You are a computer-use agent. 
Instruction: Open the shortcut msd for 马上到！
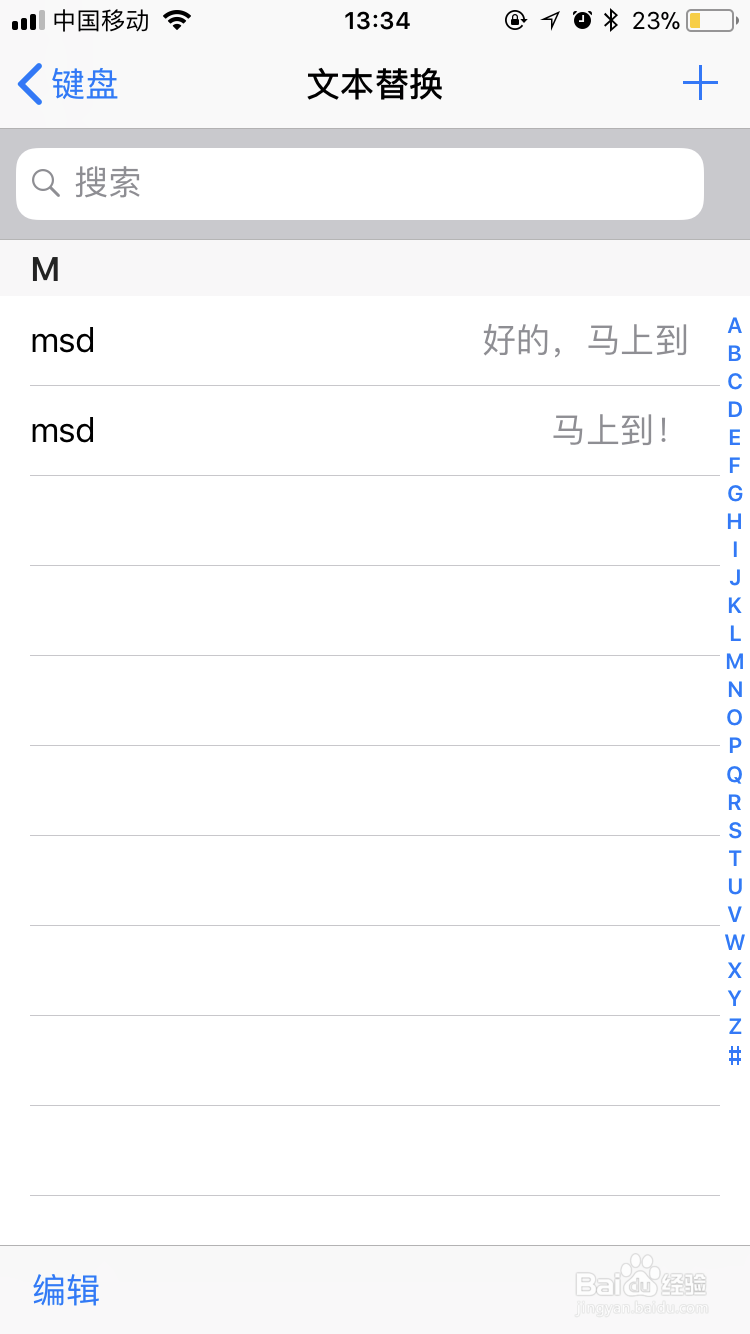(x=375, y=431)
